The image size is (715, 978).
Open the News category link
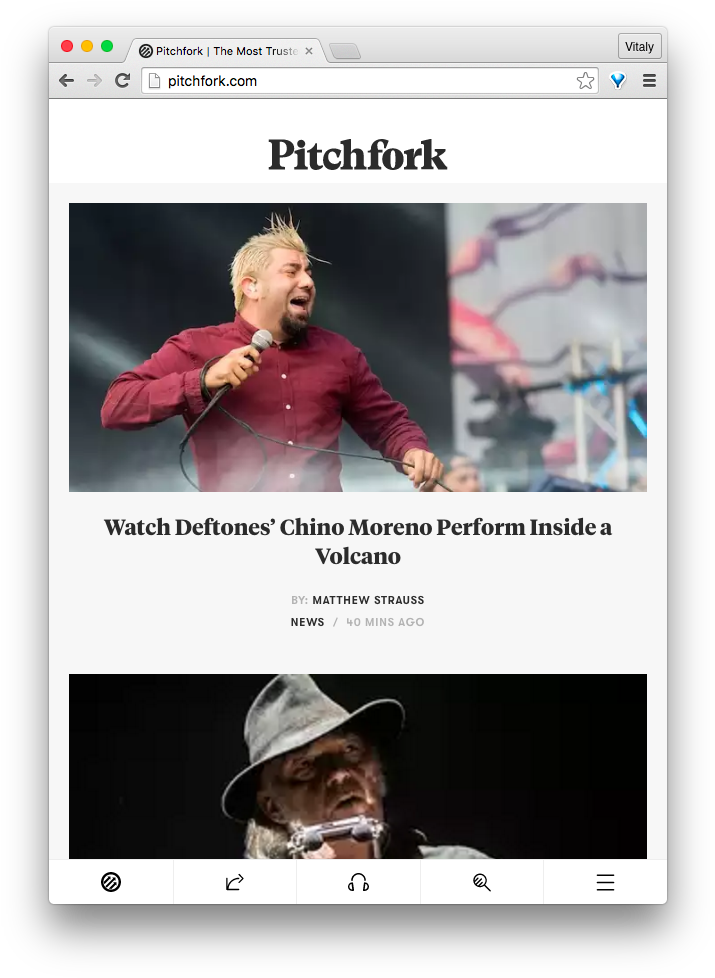pyautogui.click(x=307, y=622)
